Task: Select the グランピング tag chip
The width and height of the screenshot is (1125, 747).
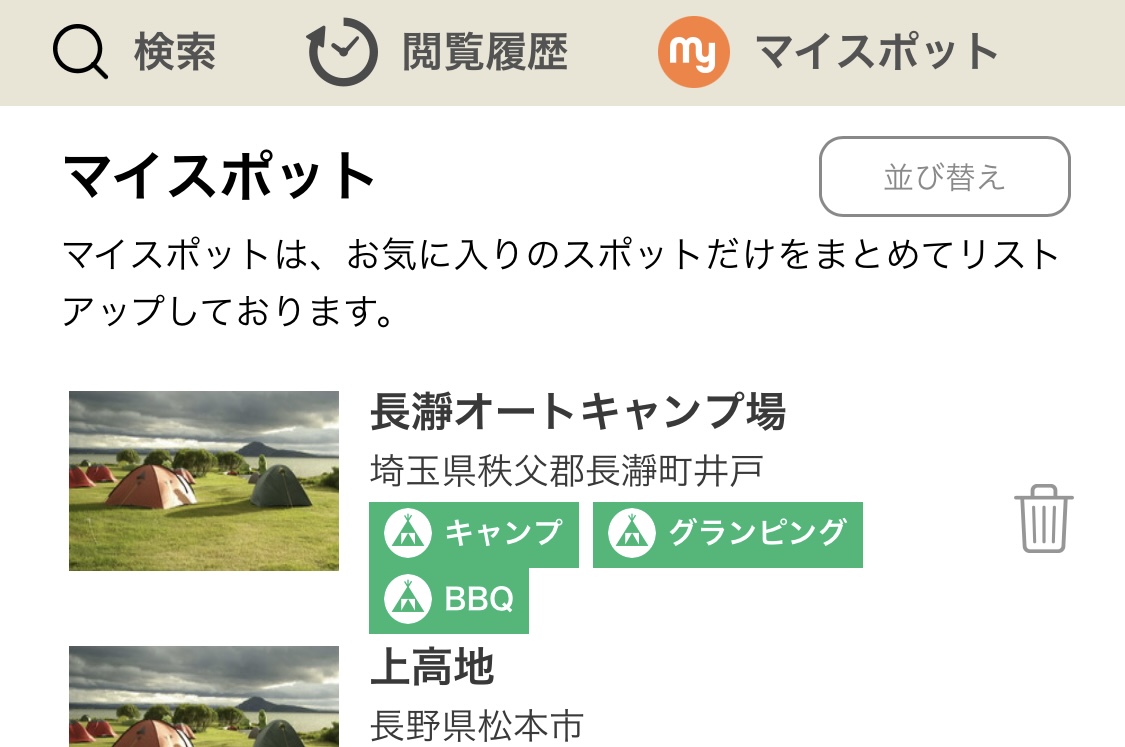Action: click(727, 534)
